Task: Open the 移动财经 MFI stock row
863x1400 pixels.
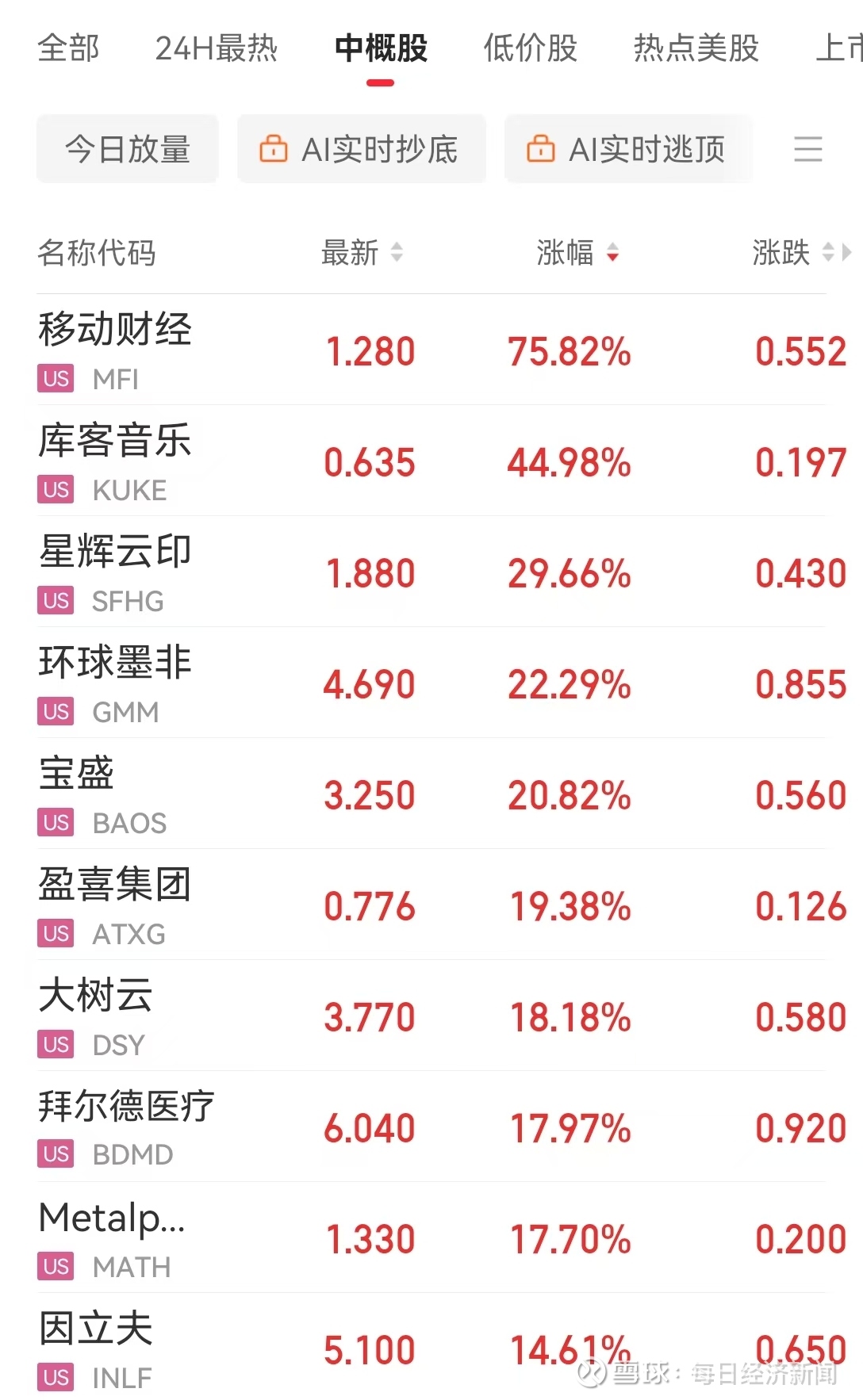Action: tap(431, 350)
